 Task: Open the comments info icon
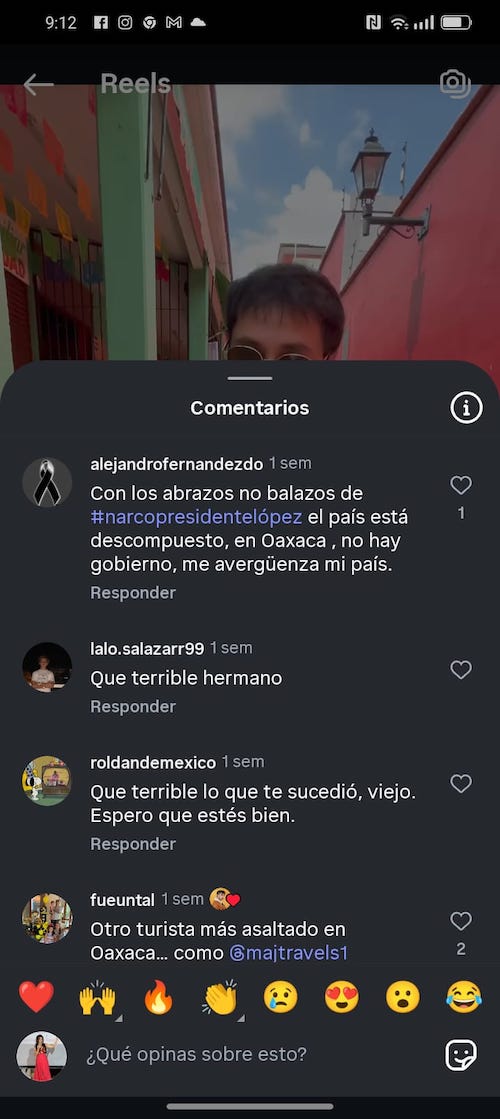pos(466,408)
